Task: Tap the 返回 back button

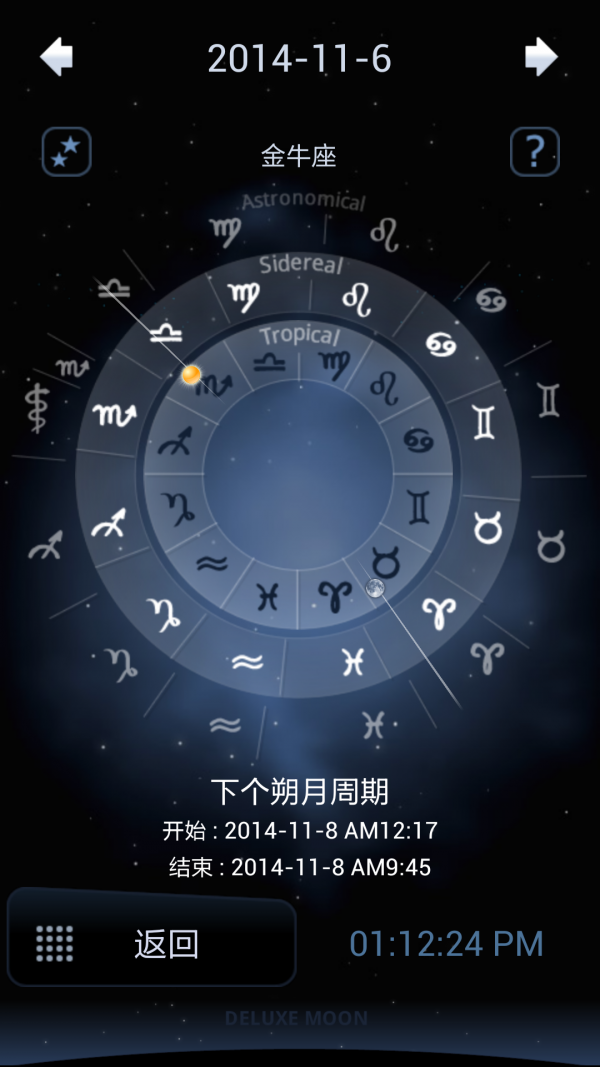Action: pyautogui.click(x=152, y=943)
